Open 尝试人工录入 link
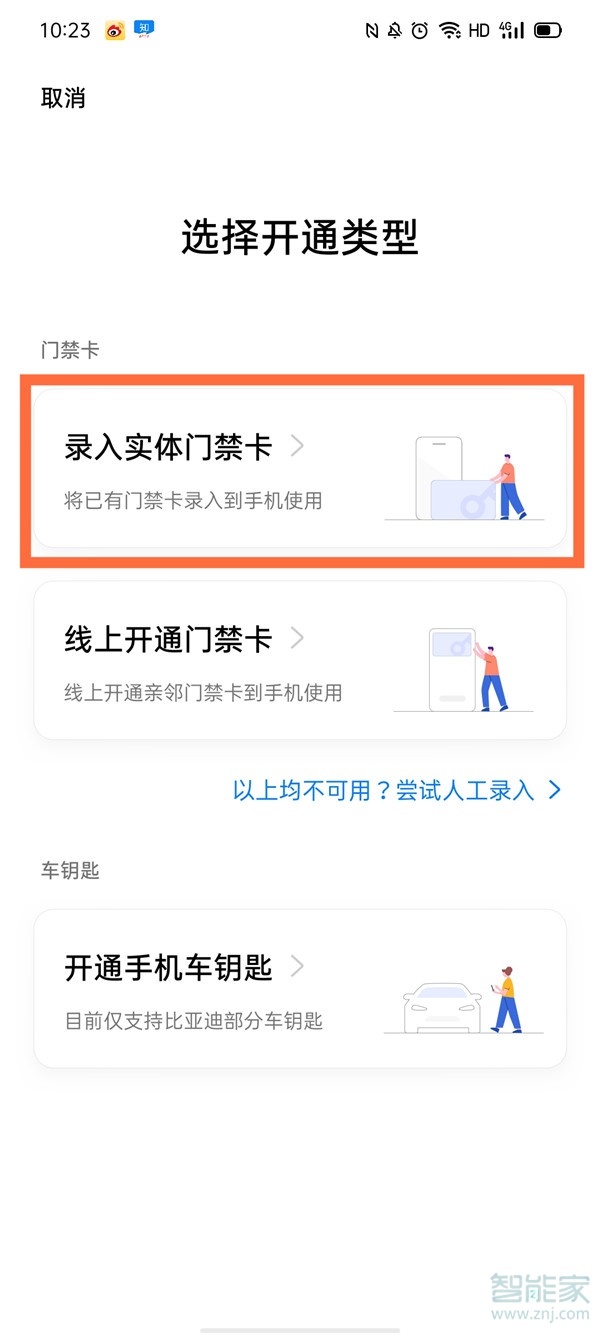Viewport: 600px width, 1333px height. [397, 790]
